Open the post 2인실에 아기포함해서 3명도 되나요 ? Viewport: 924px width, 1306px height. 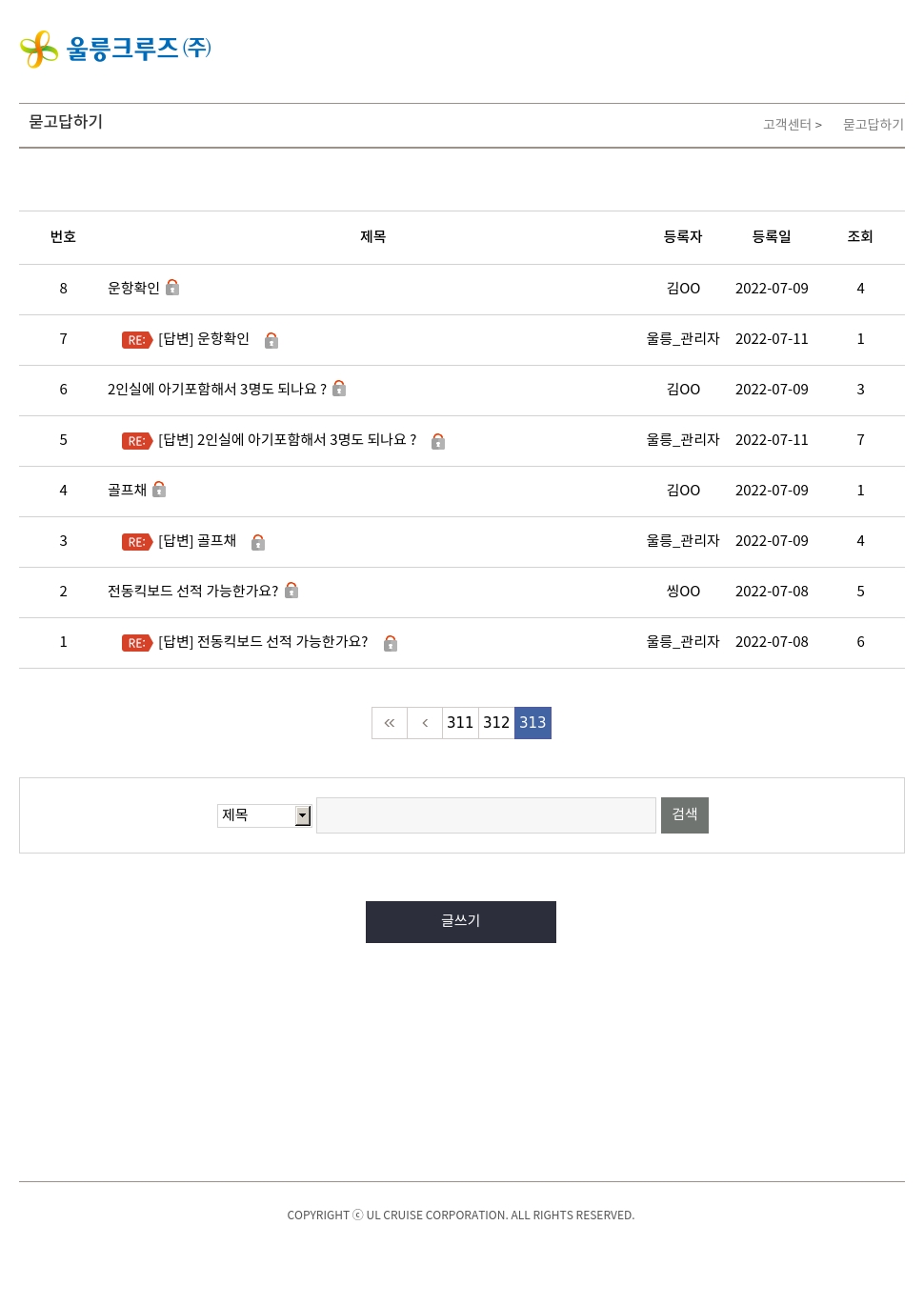(x=216, y=389)
